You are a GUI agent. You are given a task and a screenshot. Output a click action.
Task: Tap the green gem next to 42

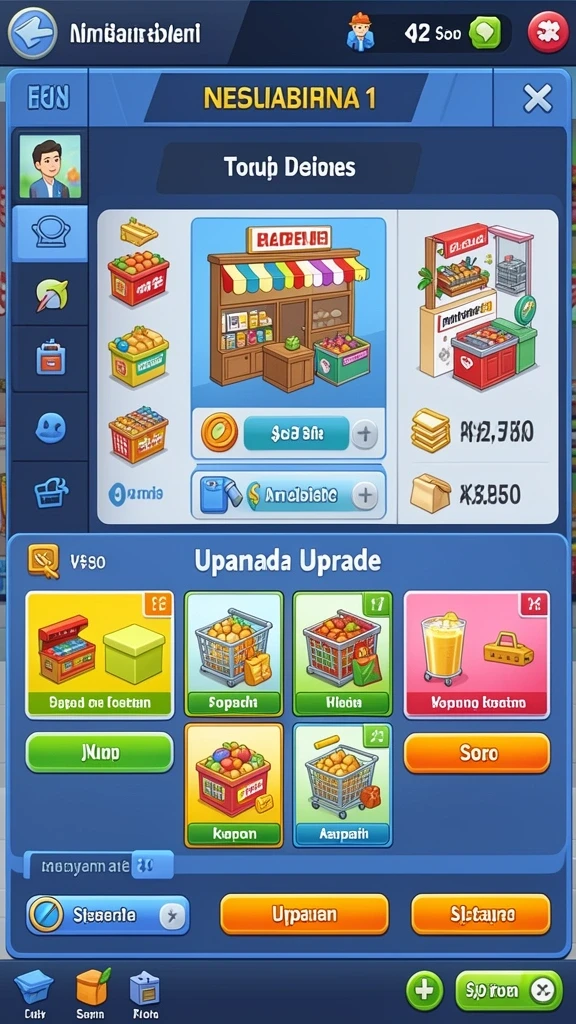[x=487, y=33]
